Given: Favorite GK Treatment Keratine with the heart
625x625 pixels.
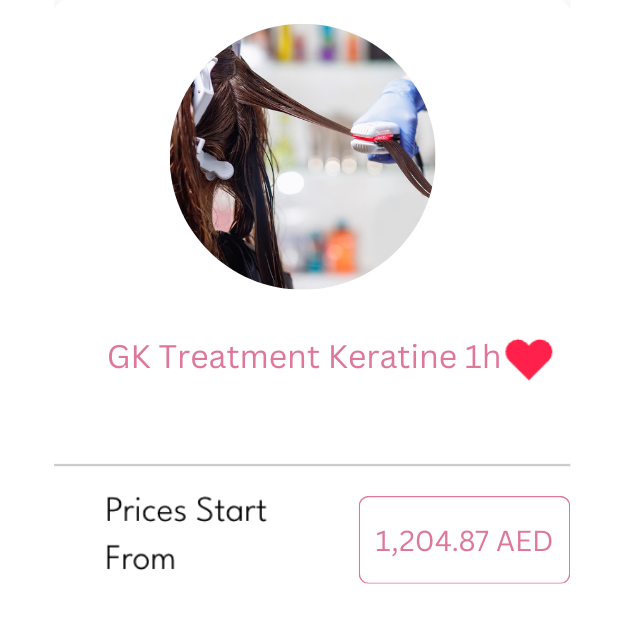Looking at the screenshot, I should coord(528,359).
